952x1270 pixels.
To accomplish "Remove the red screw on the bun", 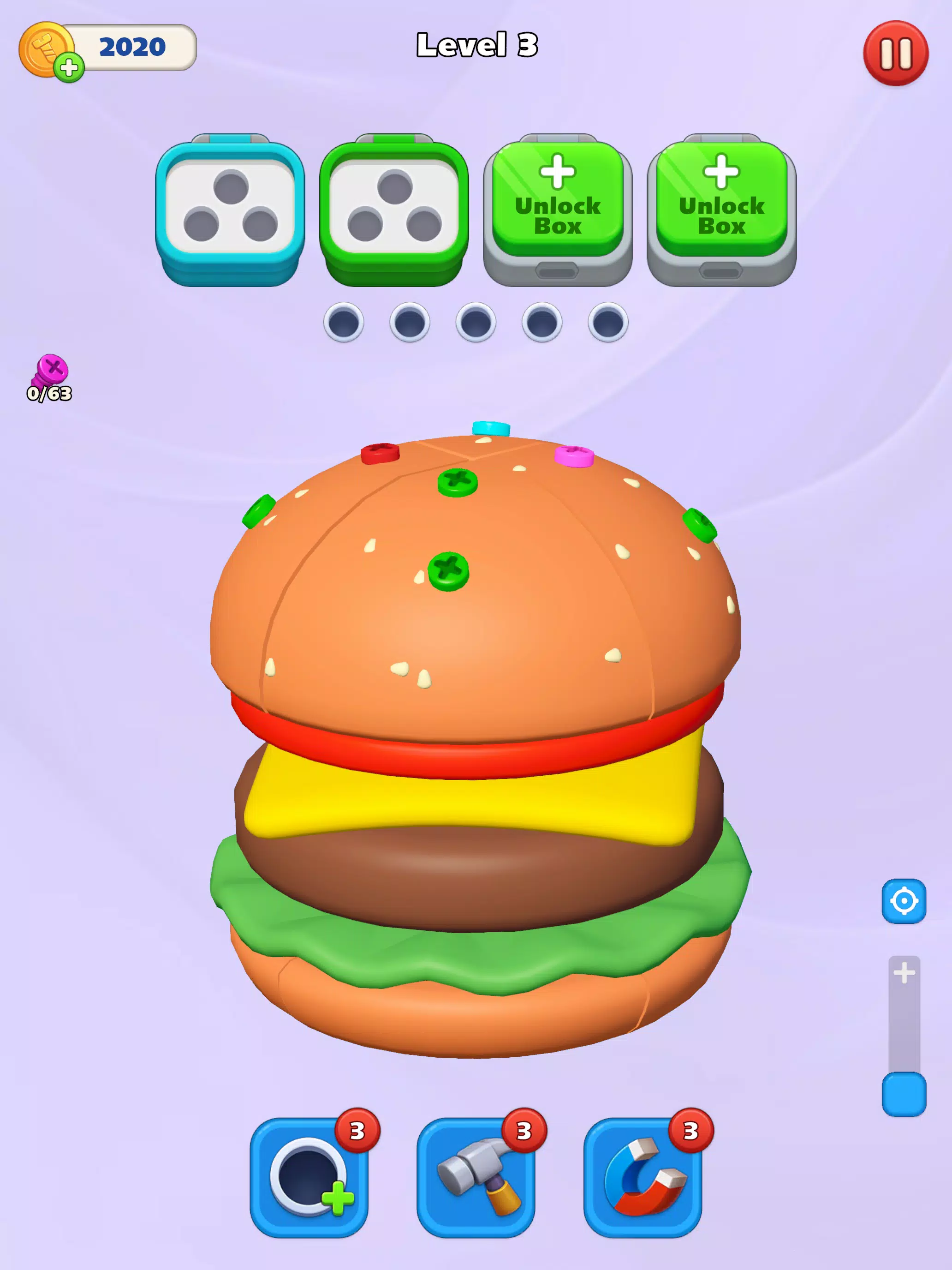I will (x=380, y=453).
